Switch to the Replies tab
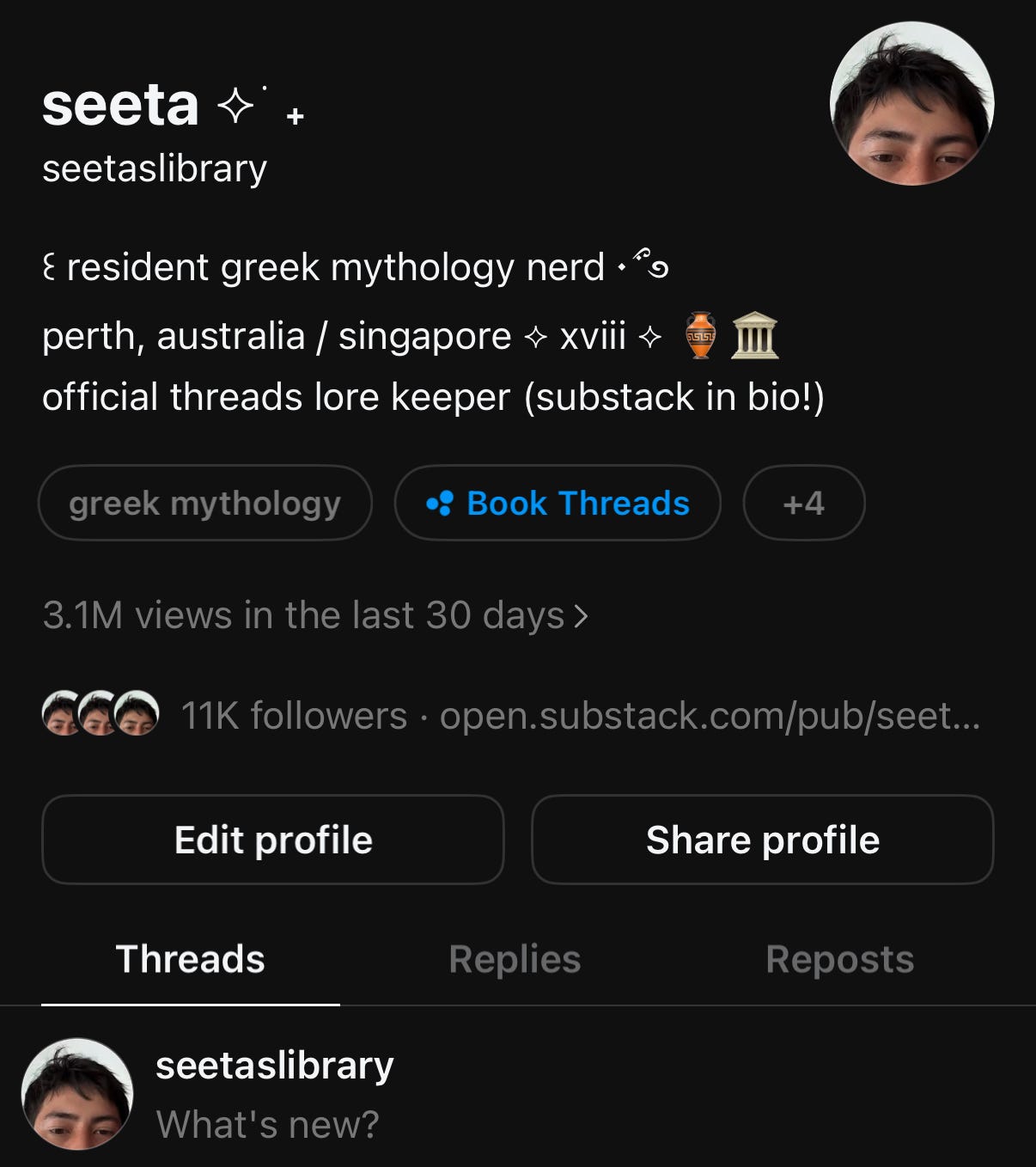 [x=515, y=959]
